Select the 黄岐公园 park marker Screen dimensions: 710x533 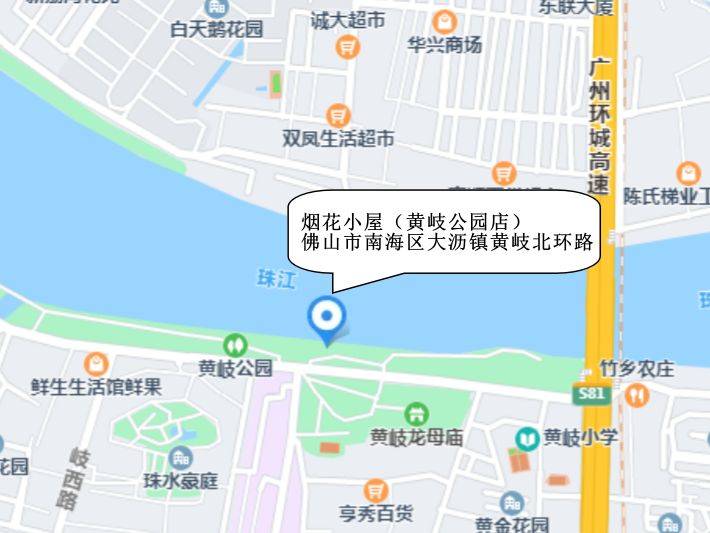click(235, 345)
